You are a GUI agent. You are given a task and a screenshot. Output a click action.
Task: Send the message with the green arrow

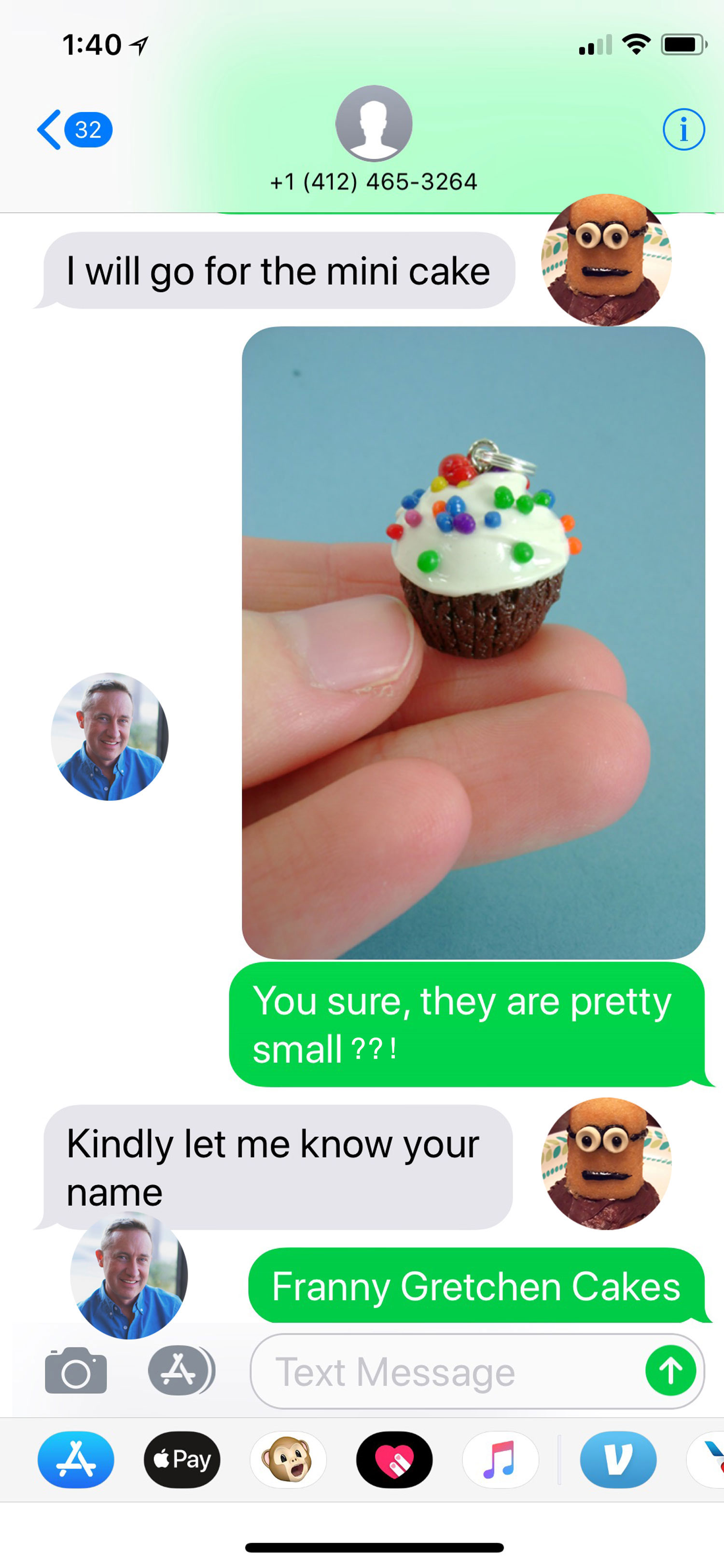click(670, 1371)
